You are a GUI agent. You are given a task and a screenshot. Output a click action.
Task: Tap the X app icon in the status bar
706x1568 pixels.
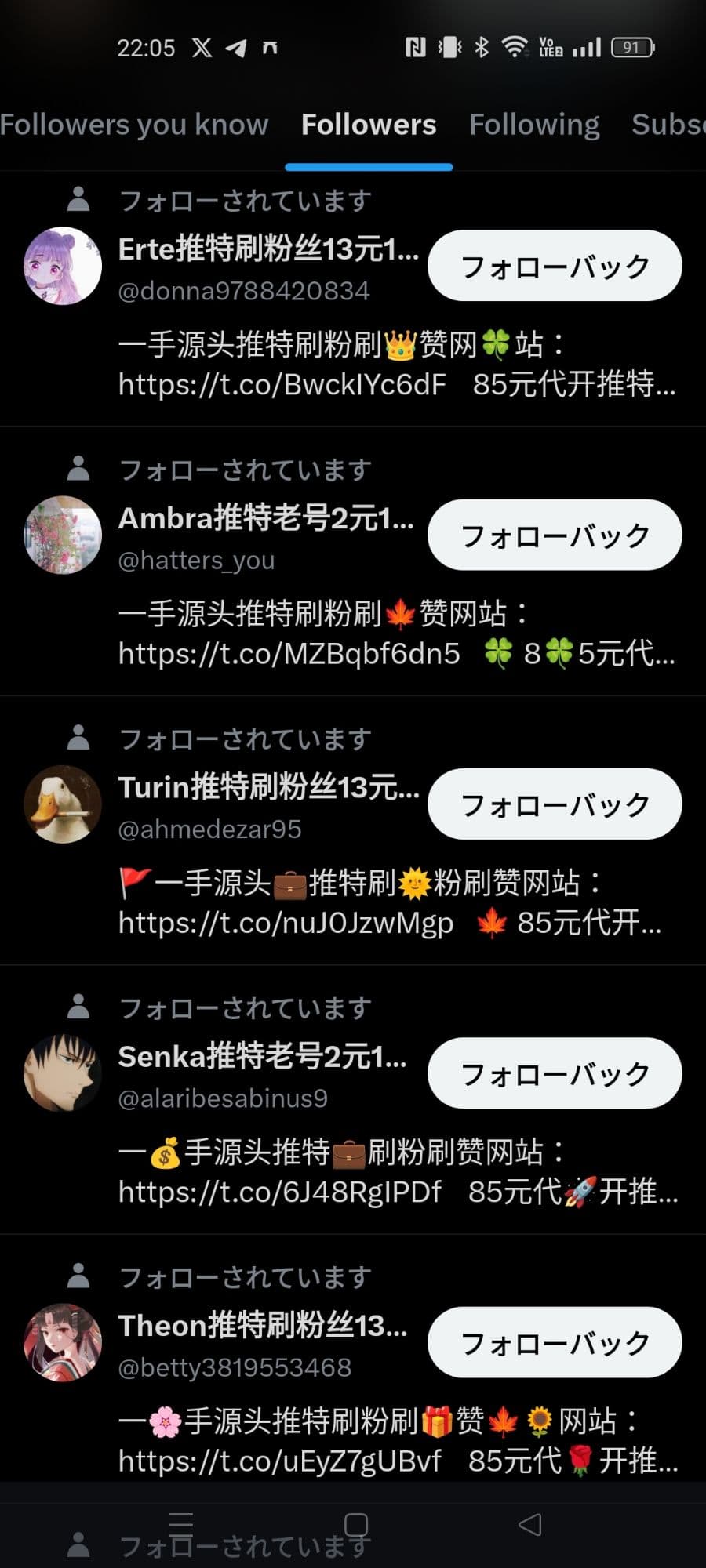[201, 47]
